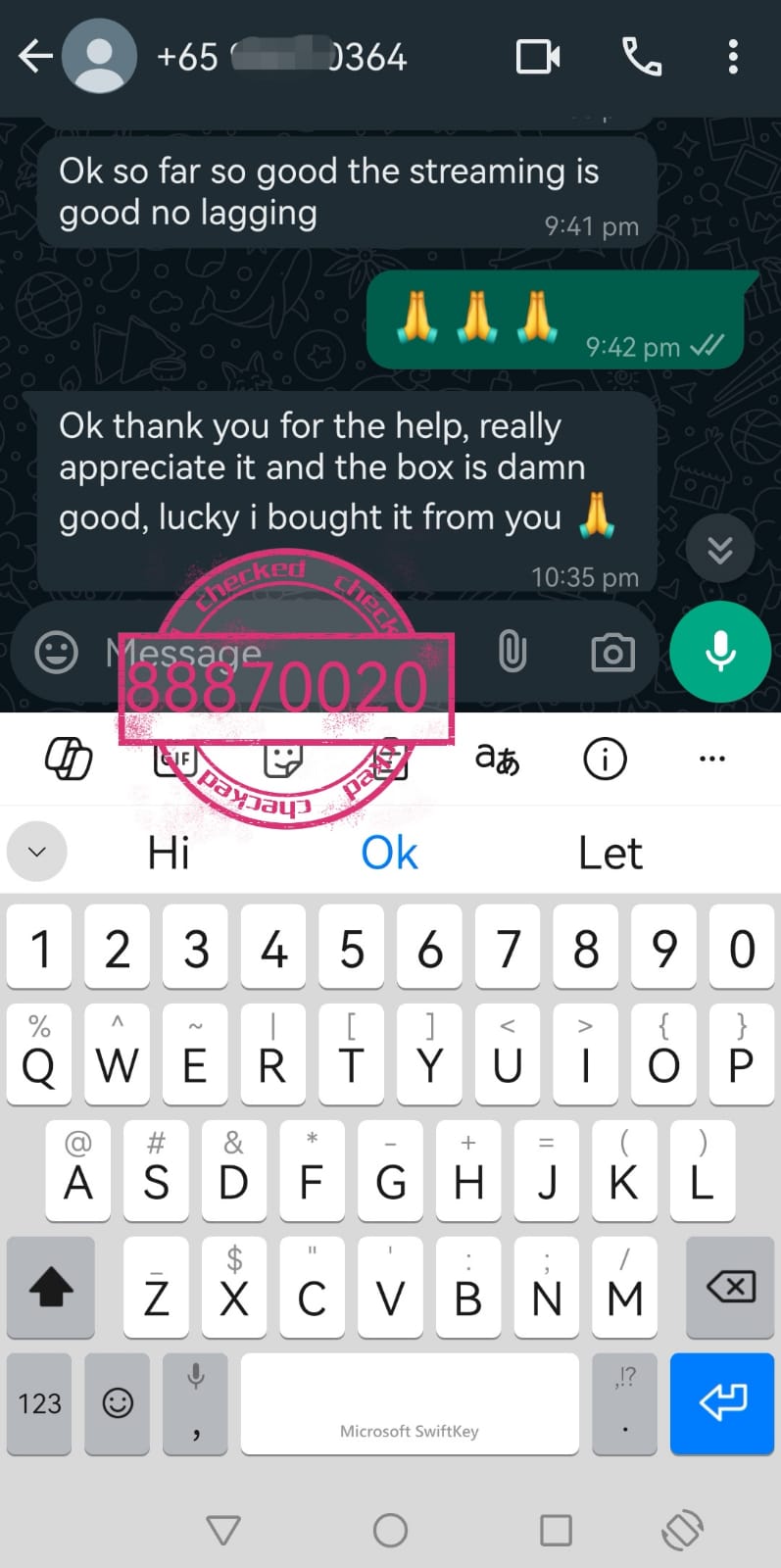Open contact profile for +65 number
The width and height of the screenshot is (781, 1568).
tap(282, 57)
